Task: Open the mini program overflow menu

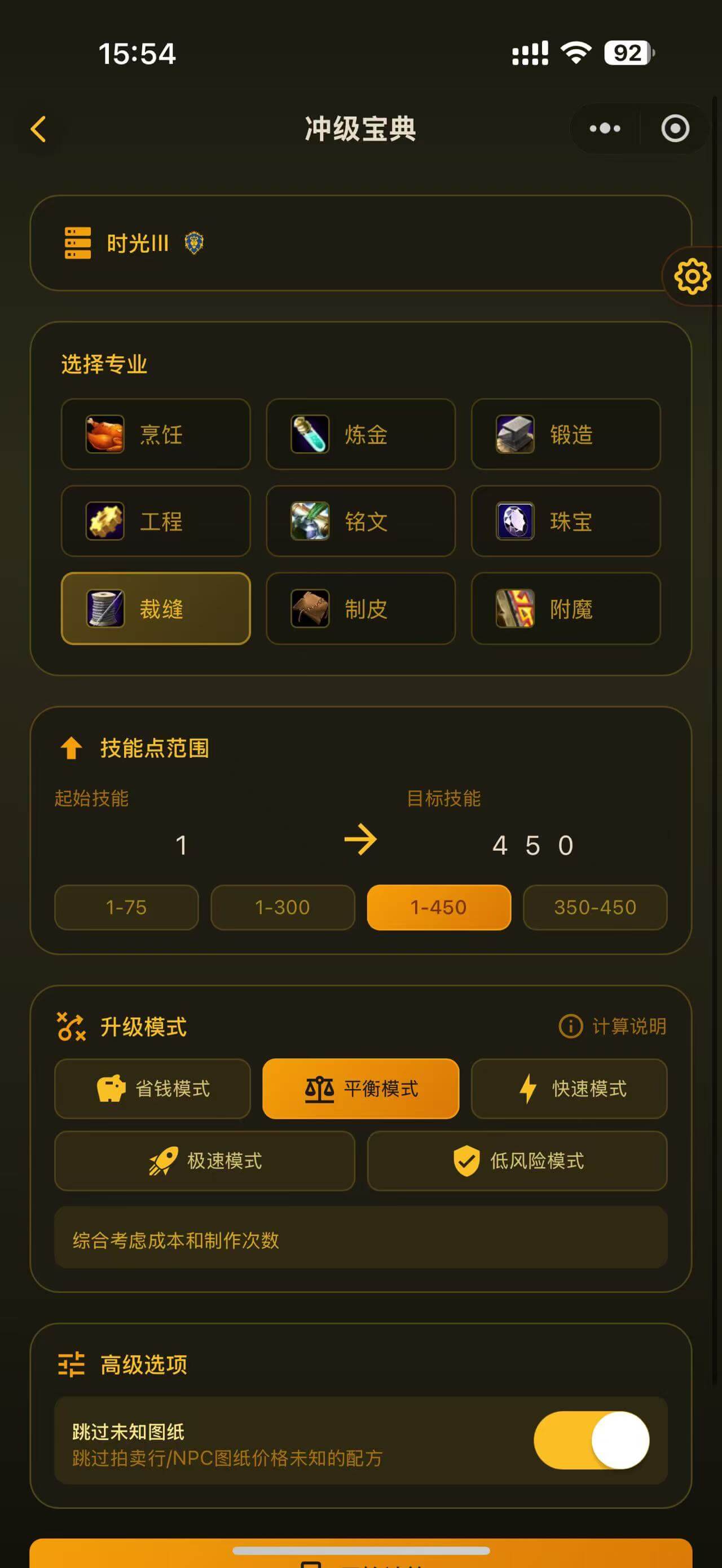Action: point(605,129)
